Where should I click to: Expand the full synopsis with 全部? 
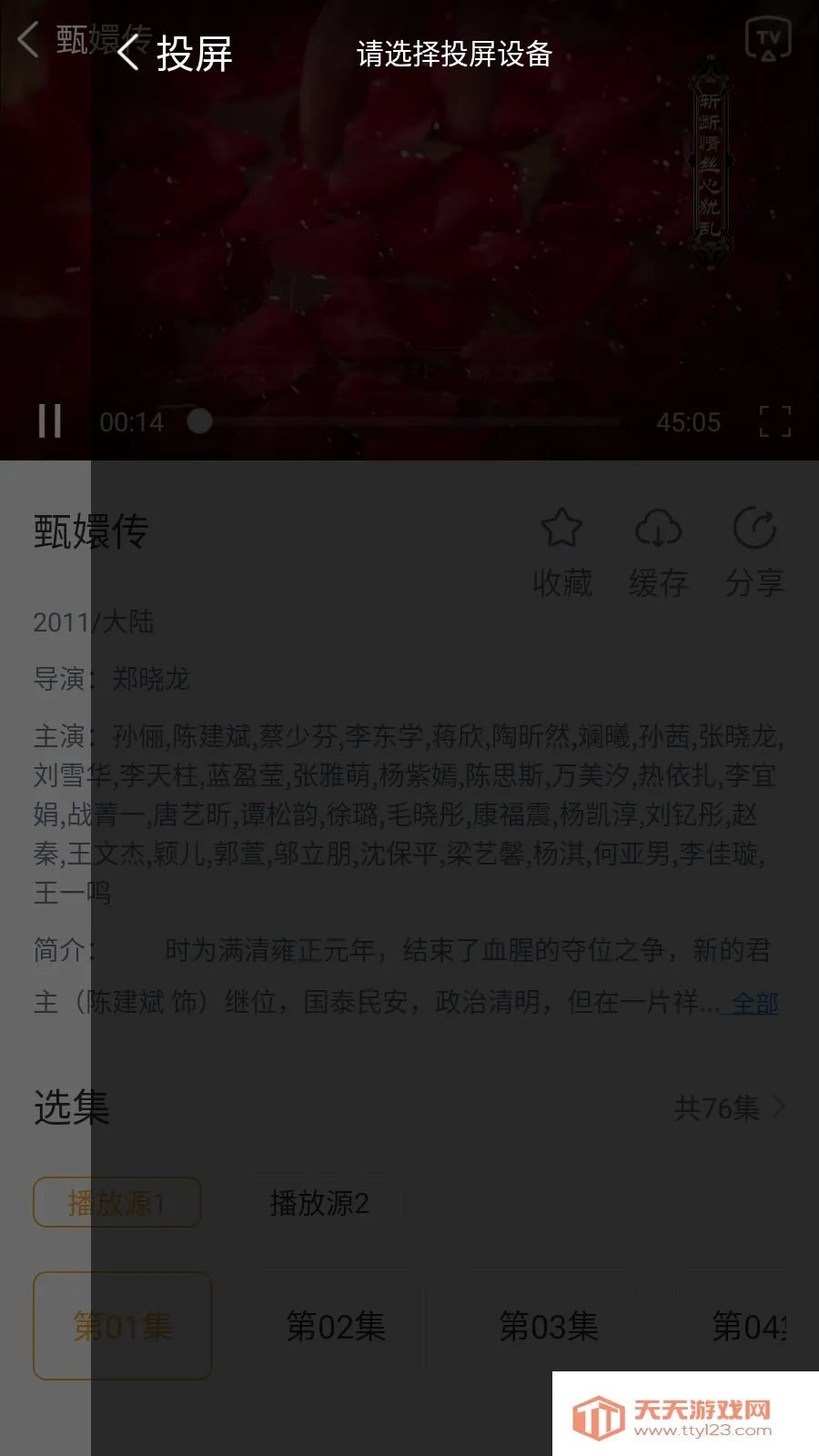click(752, 1004)
